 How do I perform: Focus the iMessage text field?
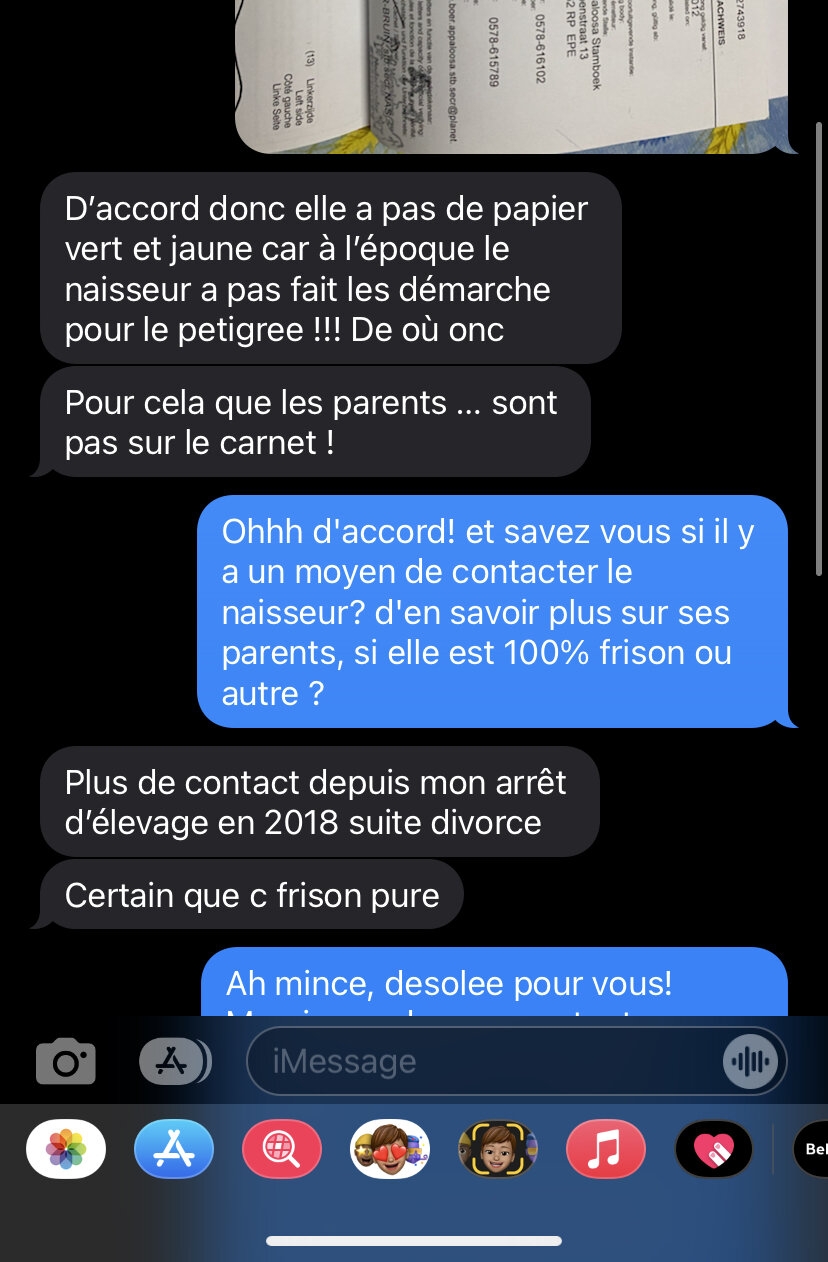tap(480, 1061)
